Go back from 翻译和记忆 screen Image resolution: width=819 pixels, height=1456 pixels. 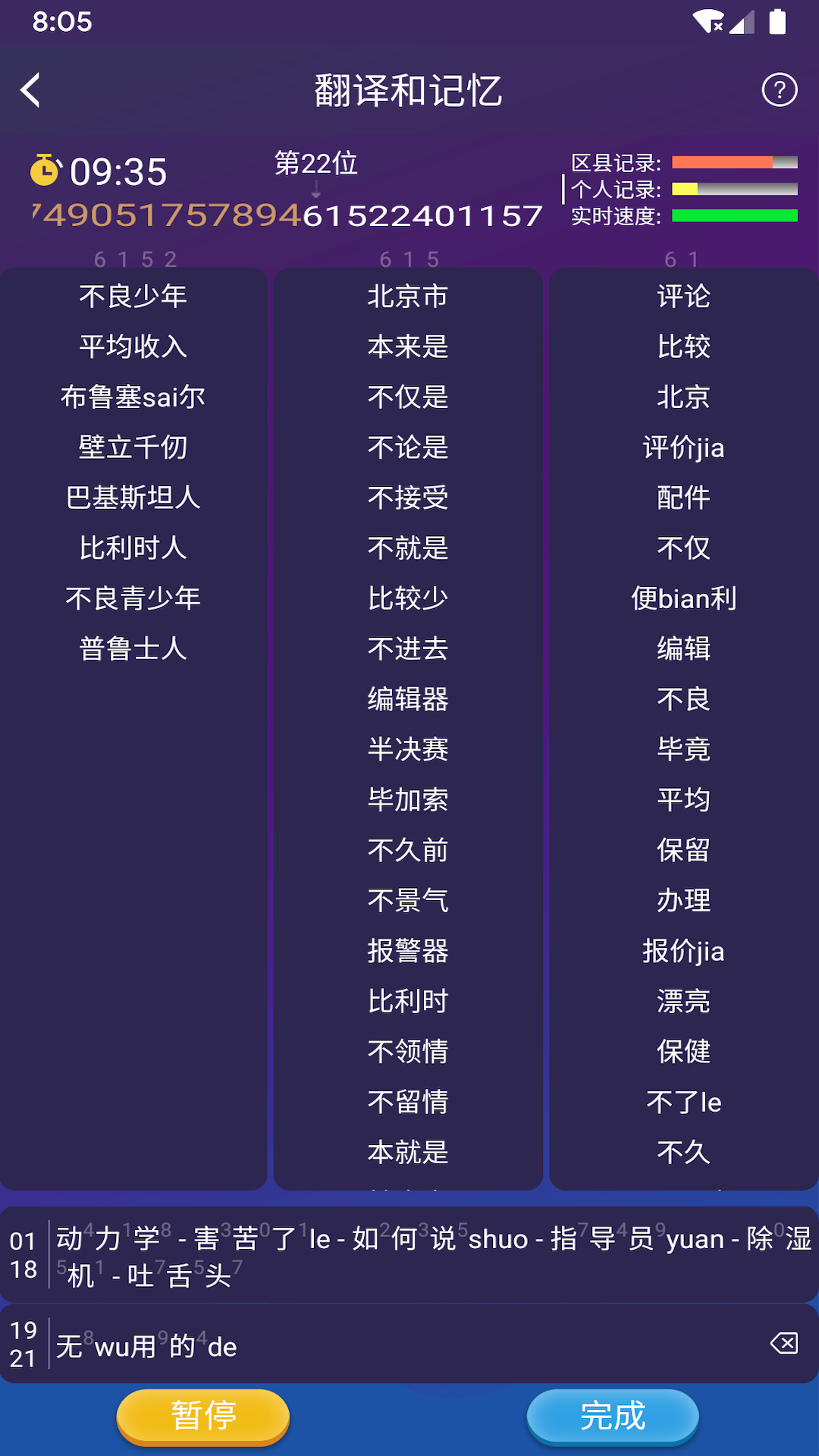31,90
